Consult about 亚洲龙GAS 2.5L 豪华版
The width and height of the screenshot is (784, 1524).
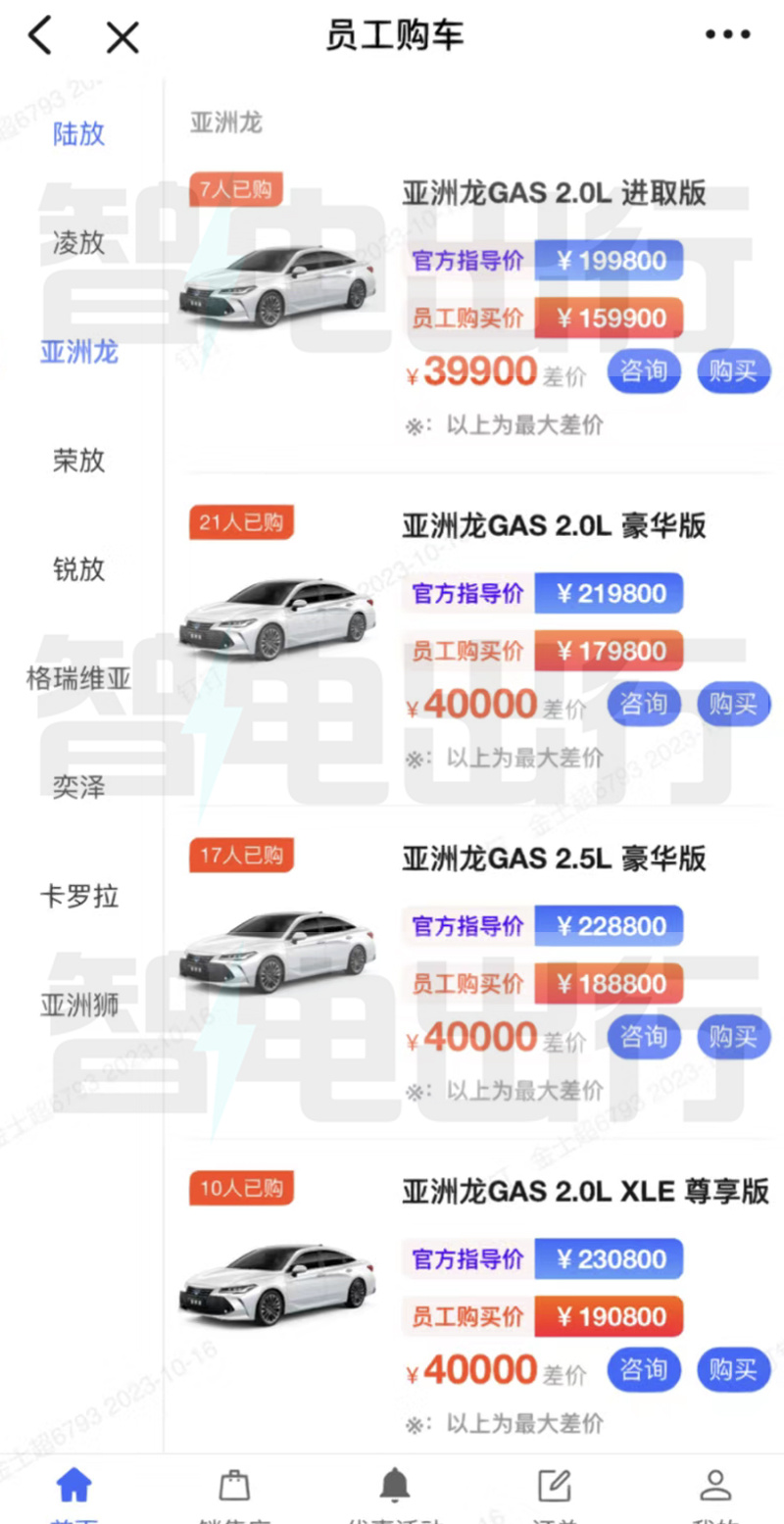644,1037
